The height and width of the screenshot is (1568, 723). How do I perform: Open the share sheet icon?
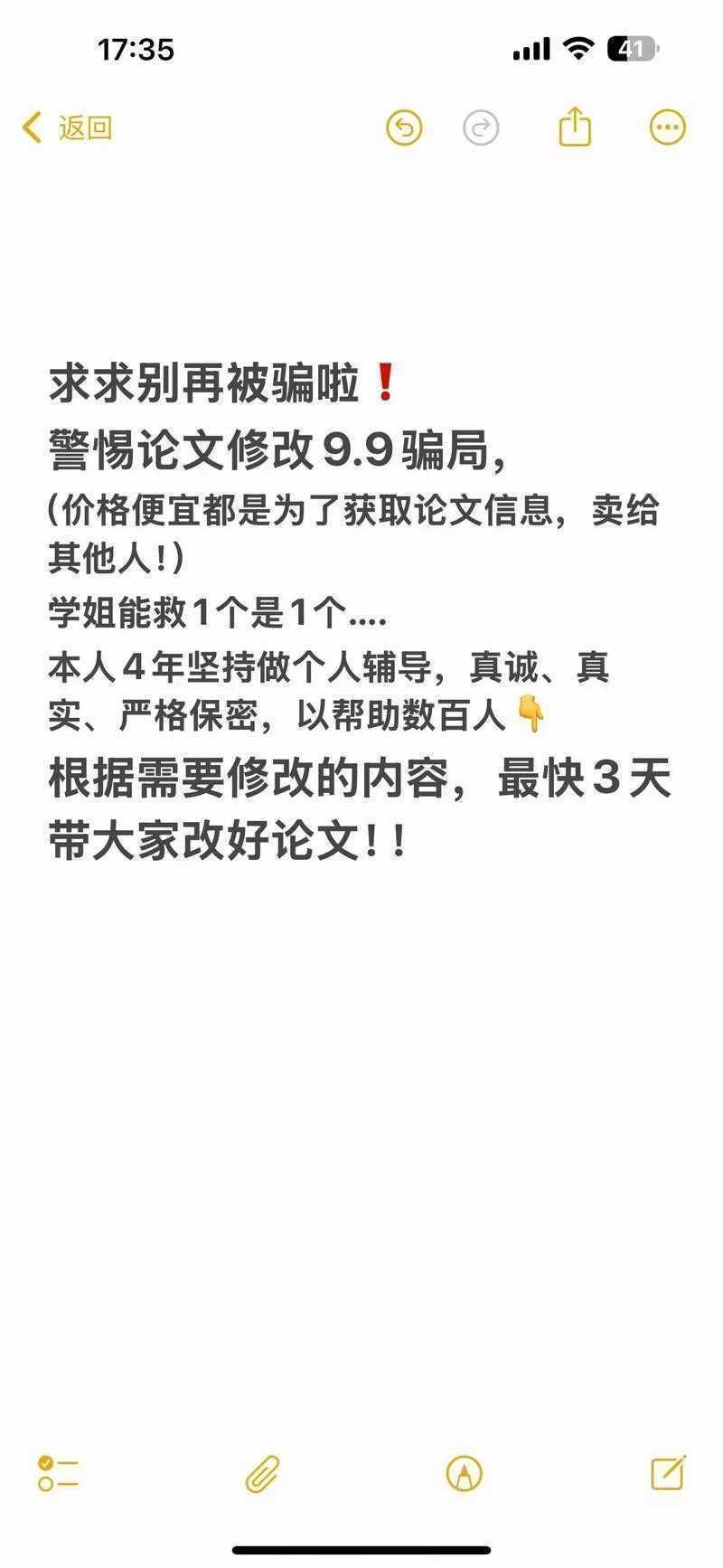click(x=575, y=127)
